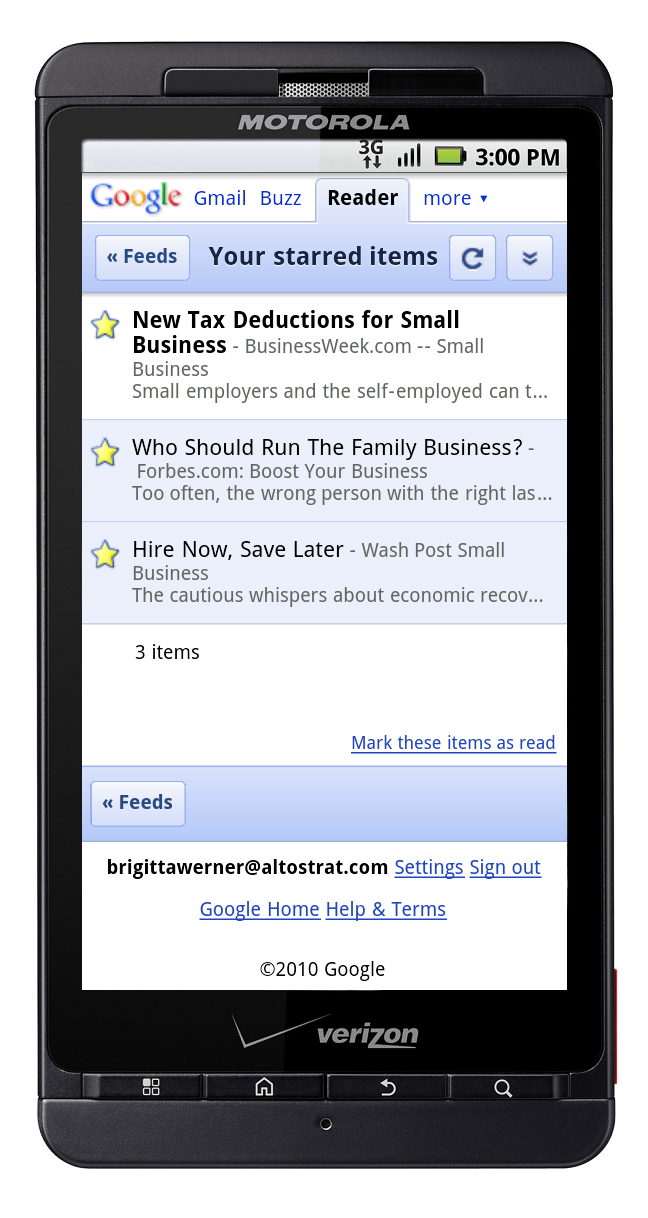
Task: Expand the double-chevron options button
Action: [x=530, y=258]
